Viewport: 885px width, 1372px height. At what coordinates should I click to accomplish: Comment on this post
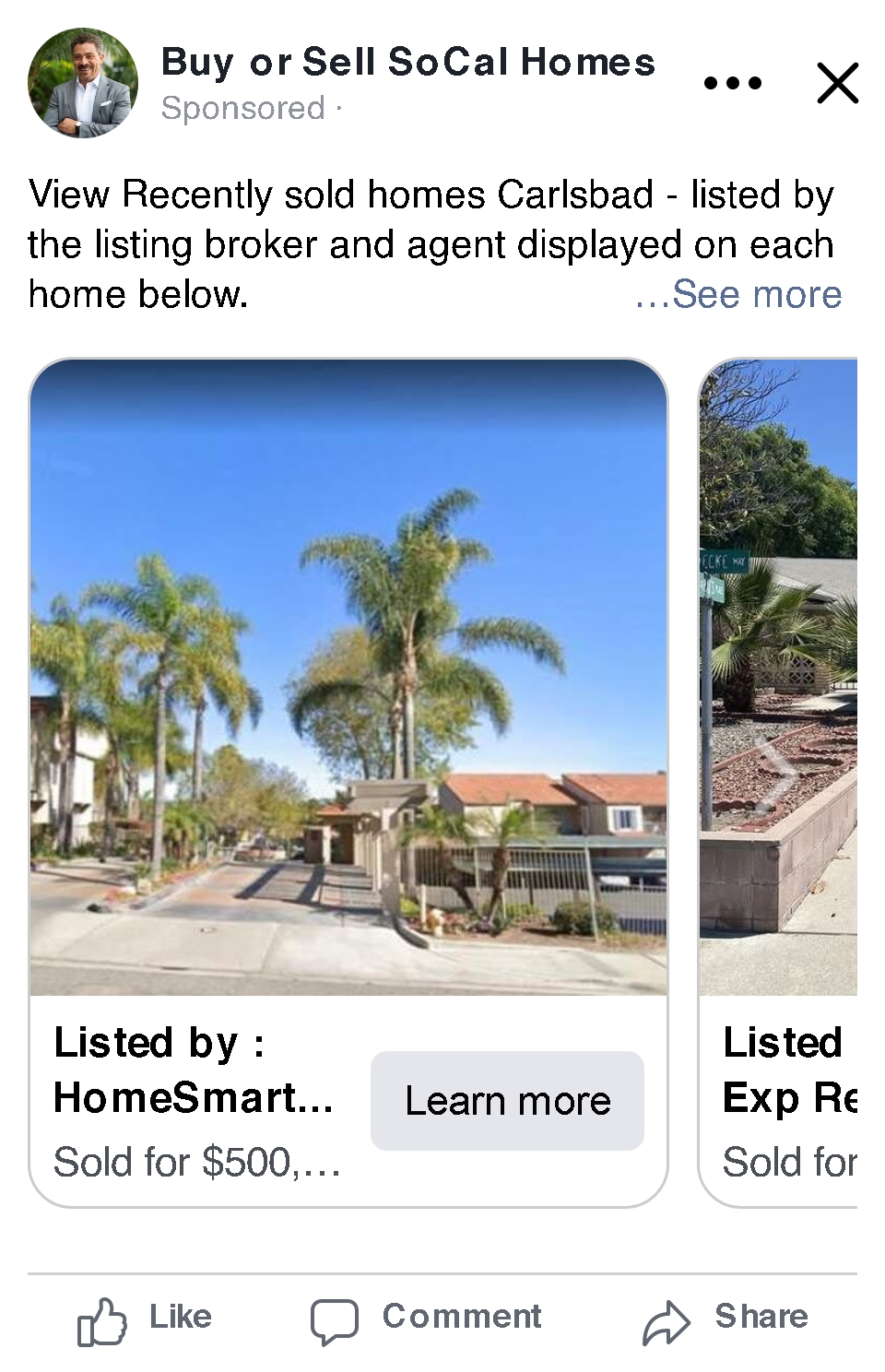(x=426, y=1319)
